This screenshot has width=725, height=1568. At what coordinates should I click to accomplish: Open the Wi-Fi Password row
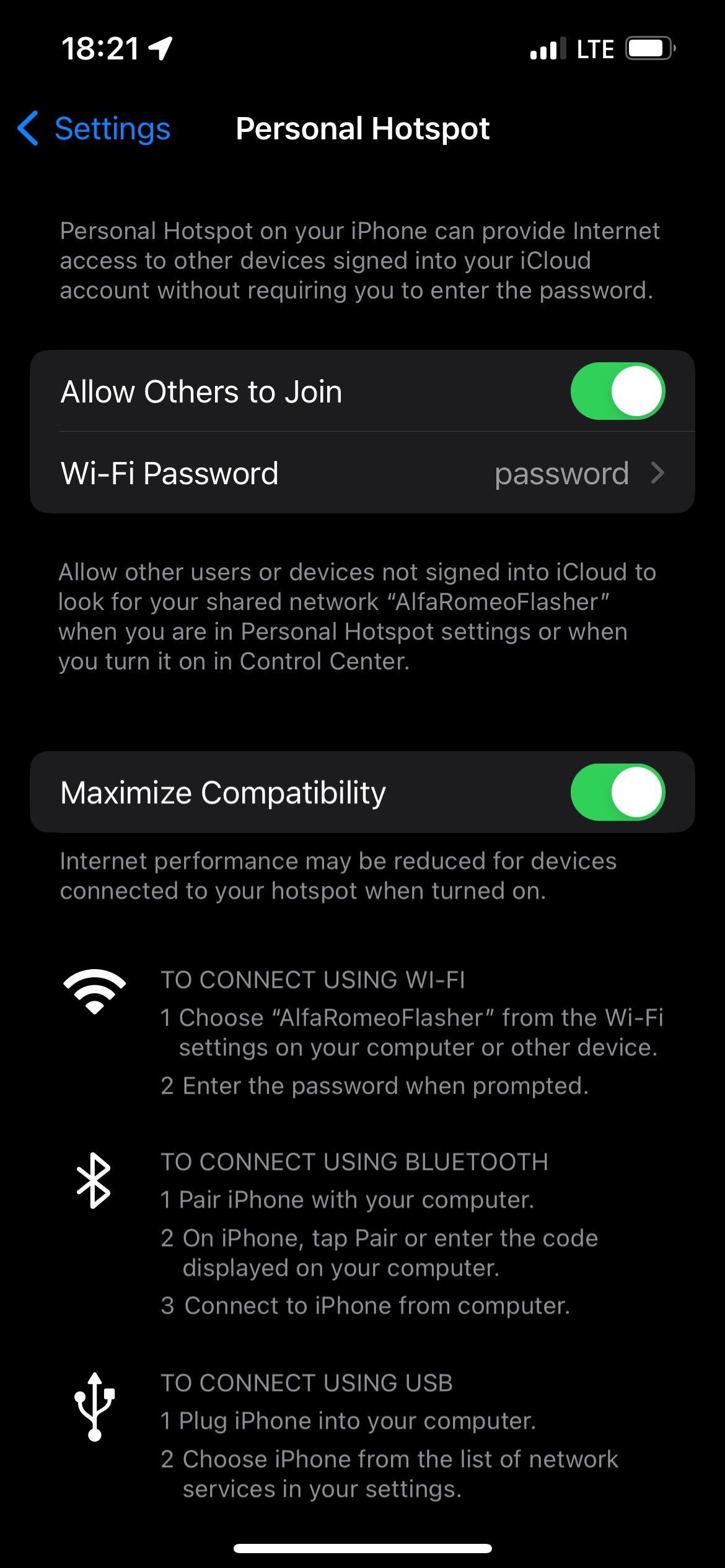(x=362, y=473)
